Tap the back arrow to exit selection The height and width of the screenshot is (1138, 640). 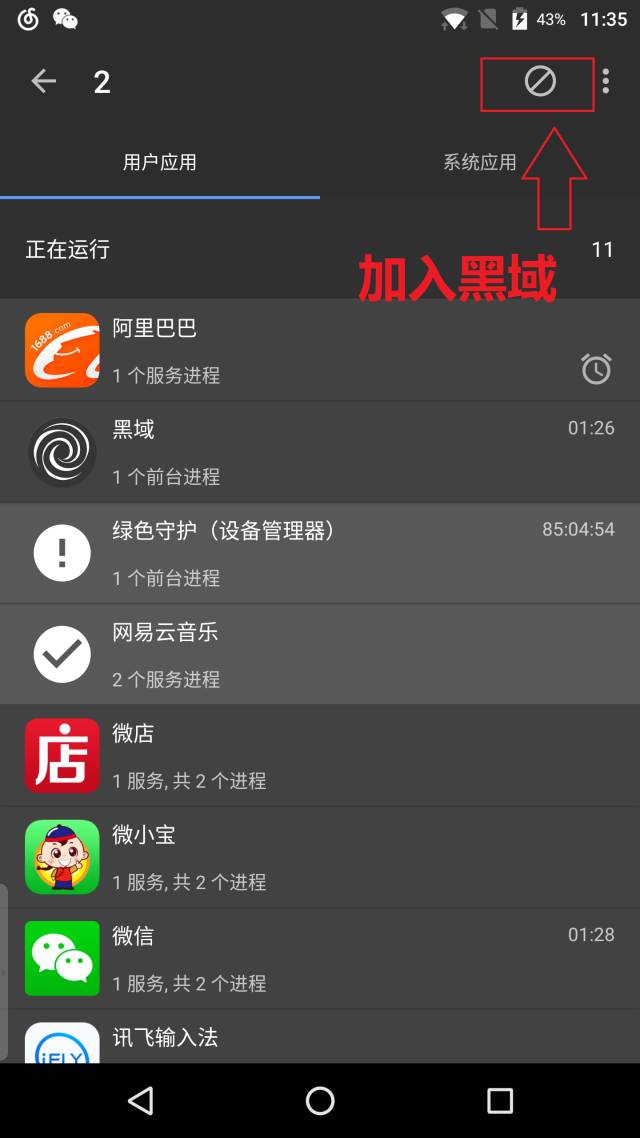[43, 81]
